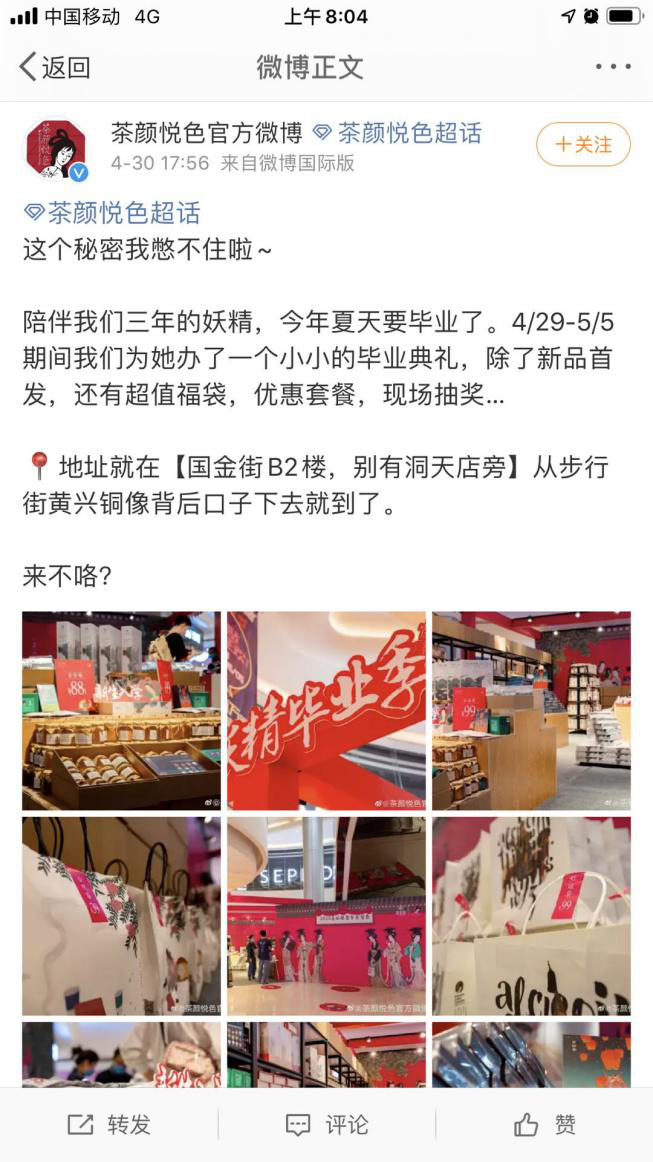View the photo of black lettered bags
The image size is (653, 1162).
click(531, 915)
